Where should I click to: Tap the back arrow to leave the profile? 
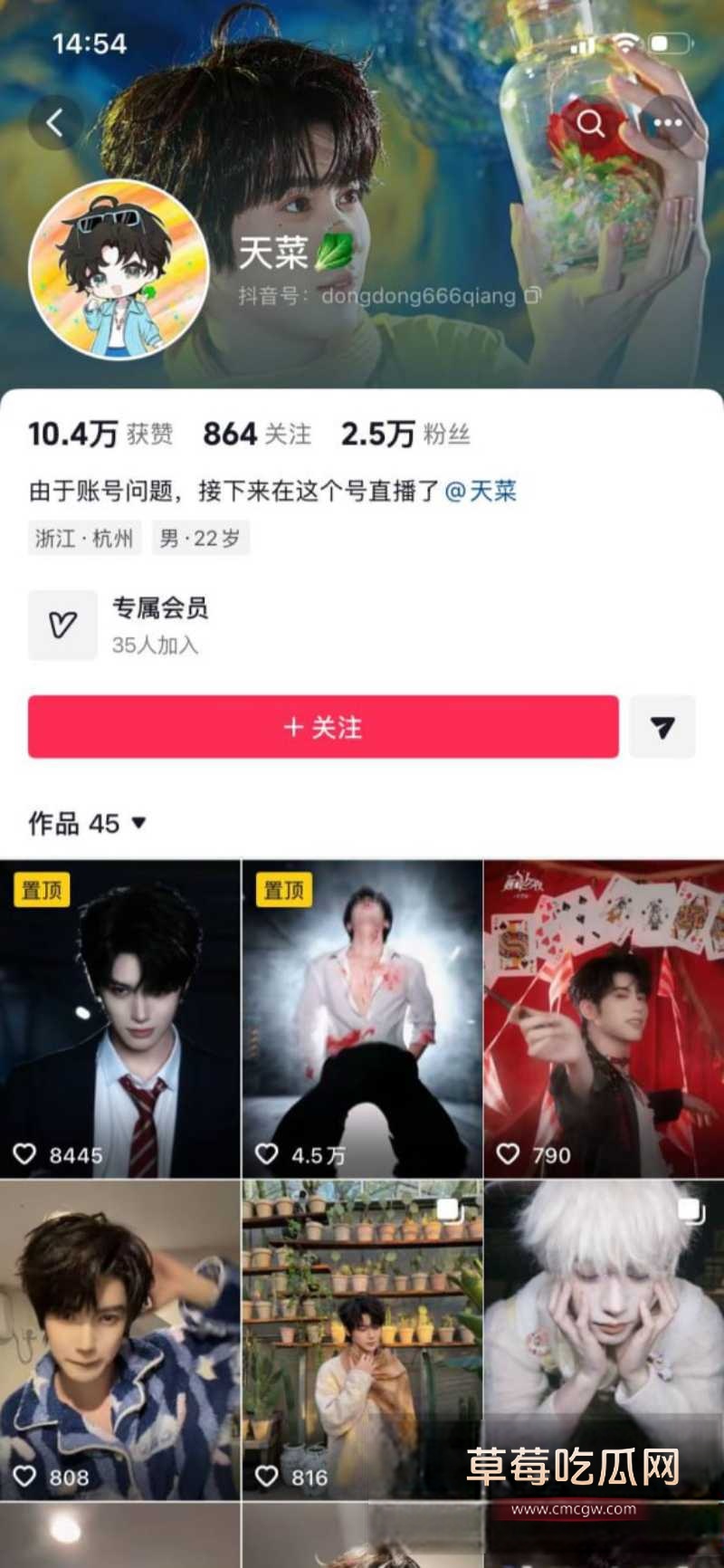click(56, 122)
